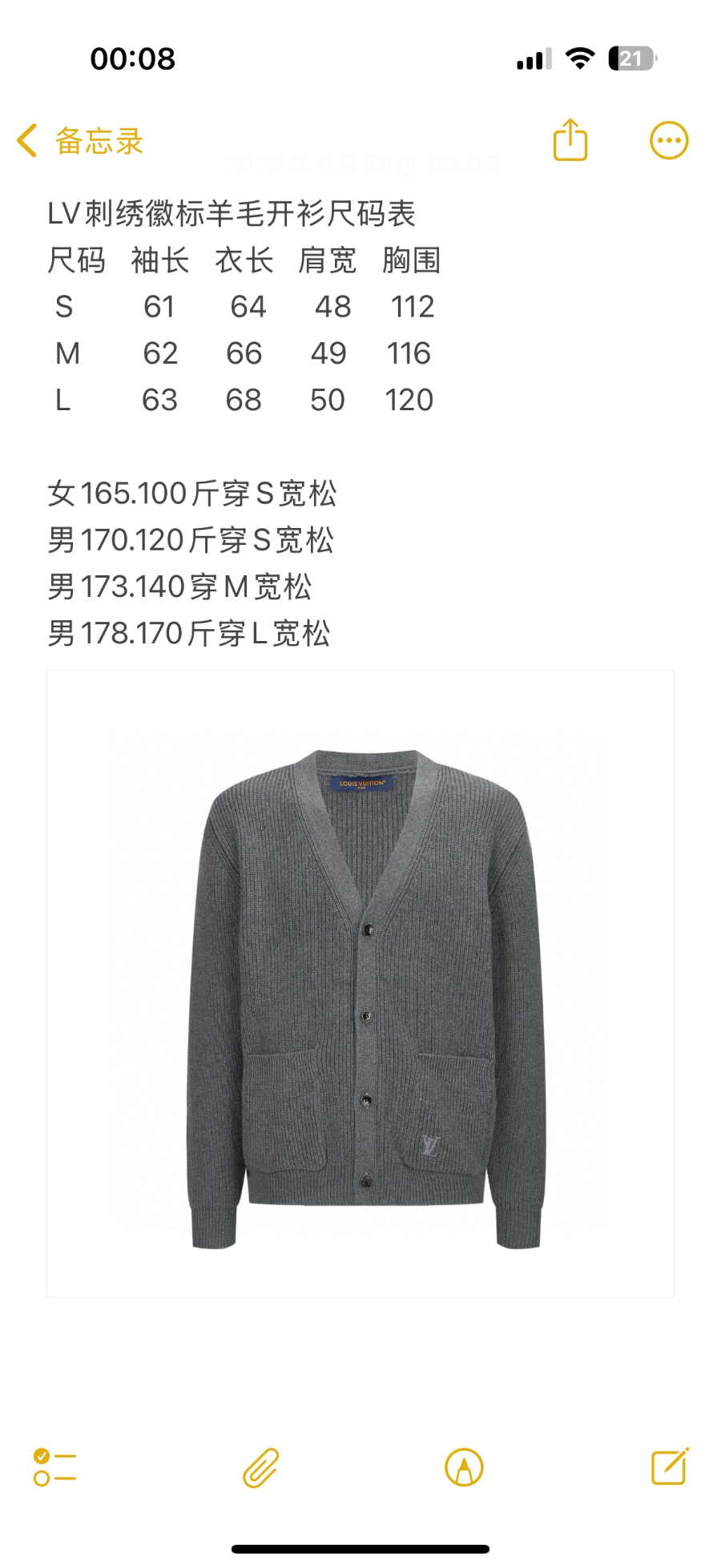Open the markup pen tool
Image resolution: width=721 pixels, height=1568 pixels.
point(464,1467)
